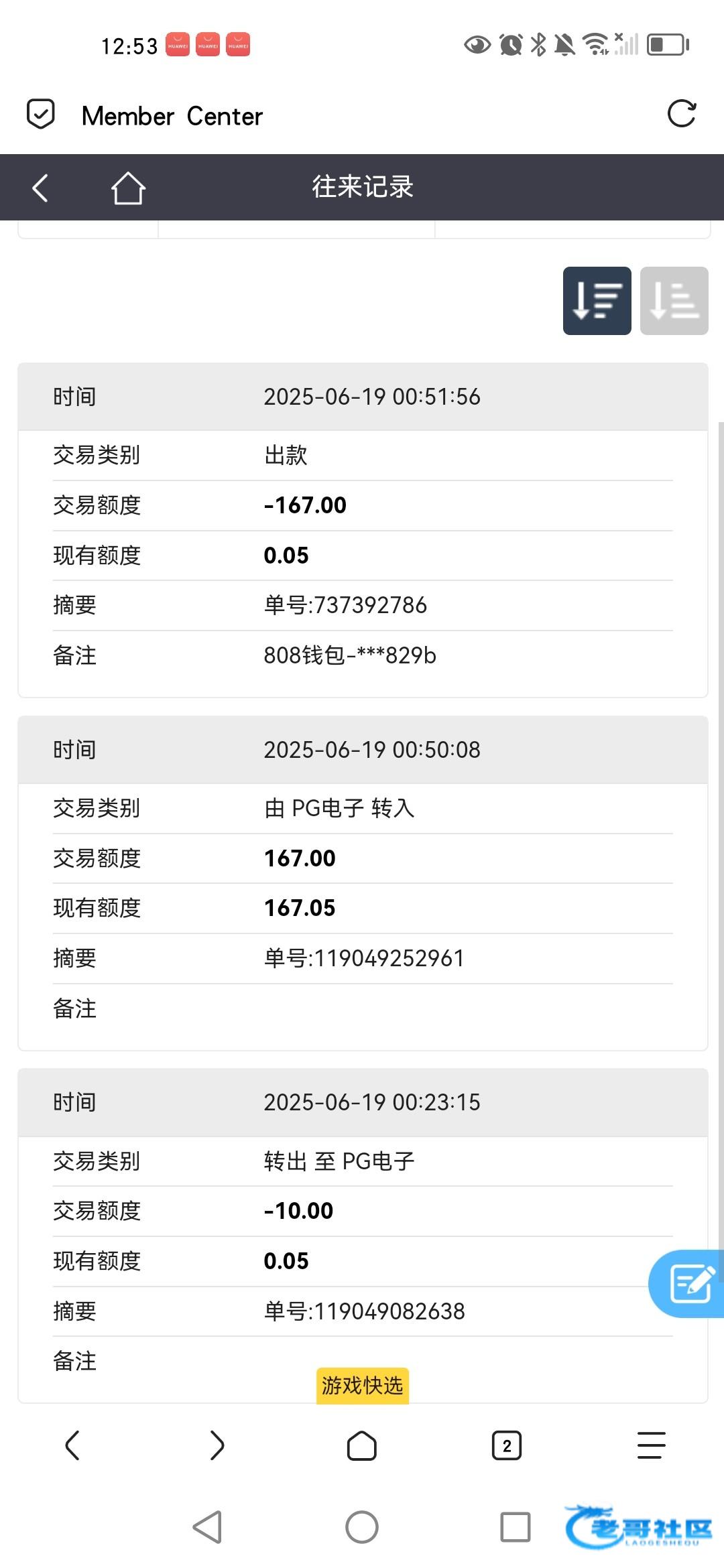Screen dimensions: 724x1568
Task: Go forward in the browser toolbar
Action: click(217, 1445)
